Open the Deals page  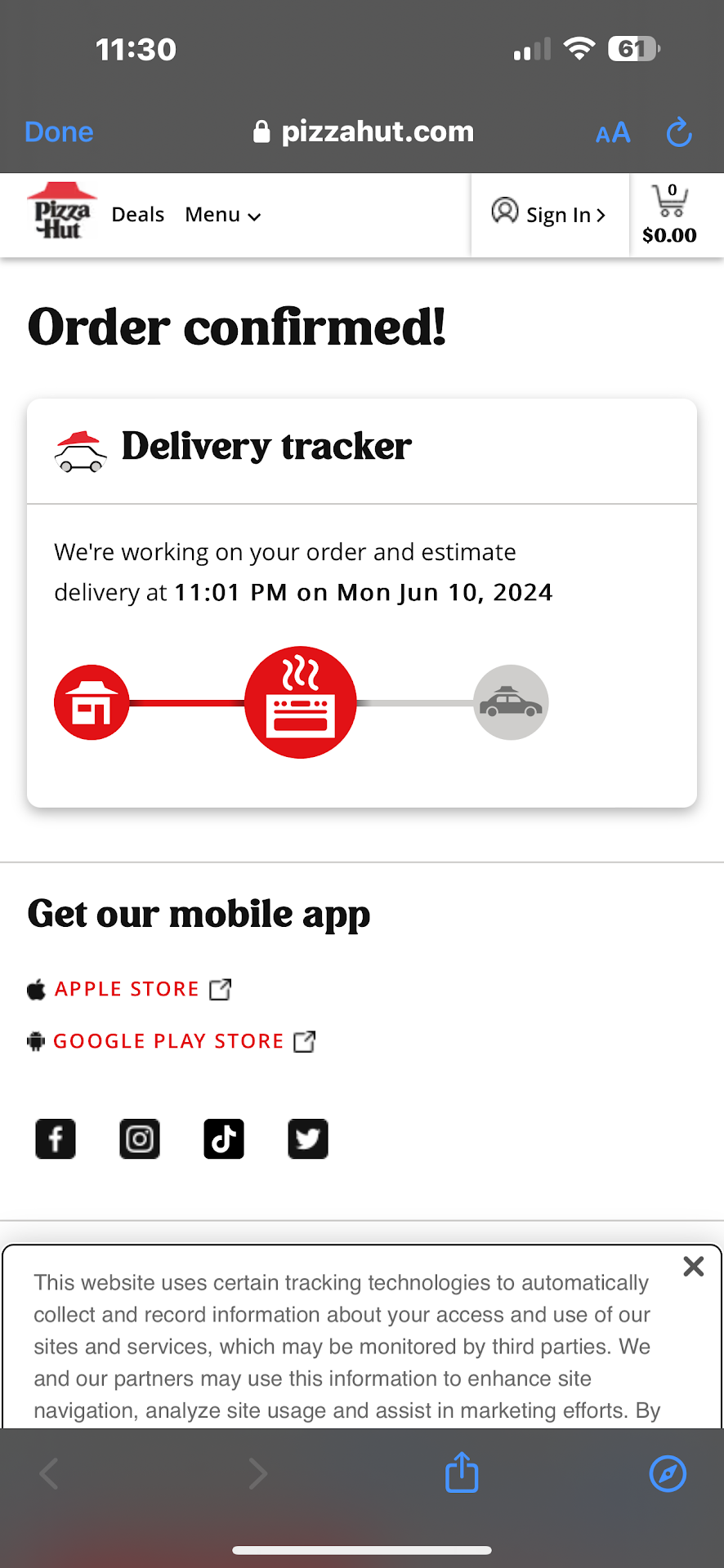click(137, 215)
